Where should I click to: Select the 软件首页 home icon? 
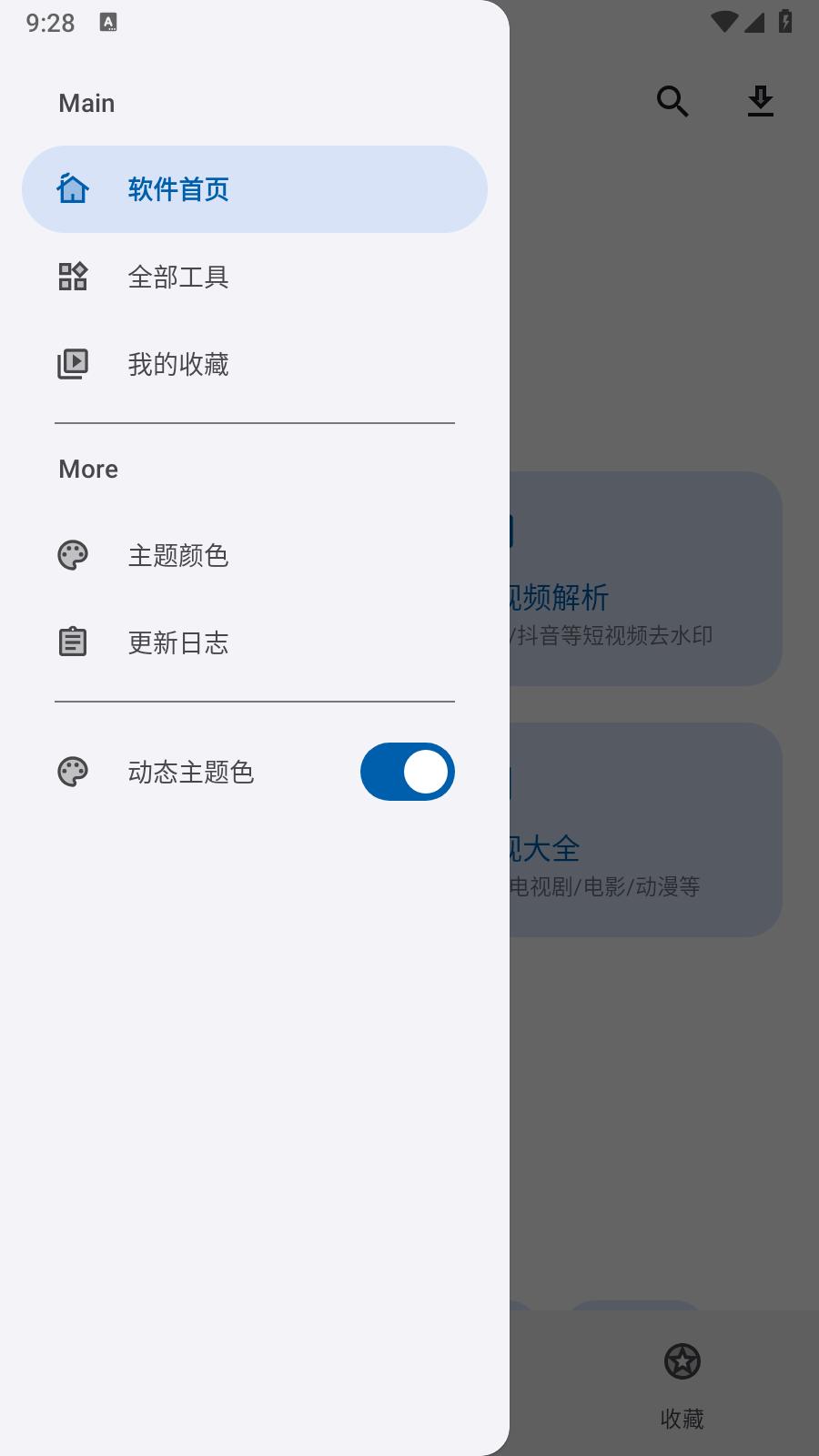click(x=73, y=188)
